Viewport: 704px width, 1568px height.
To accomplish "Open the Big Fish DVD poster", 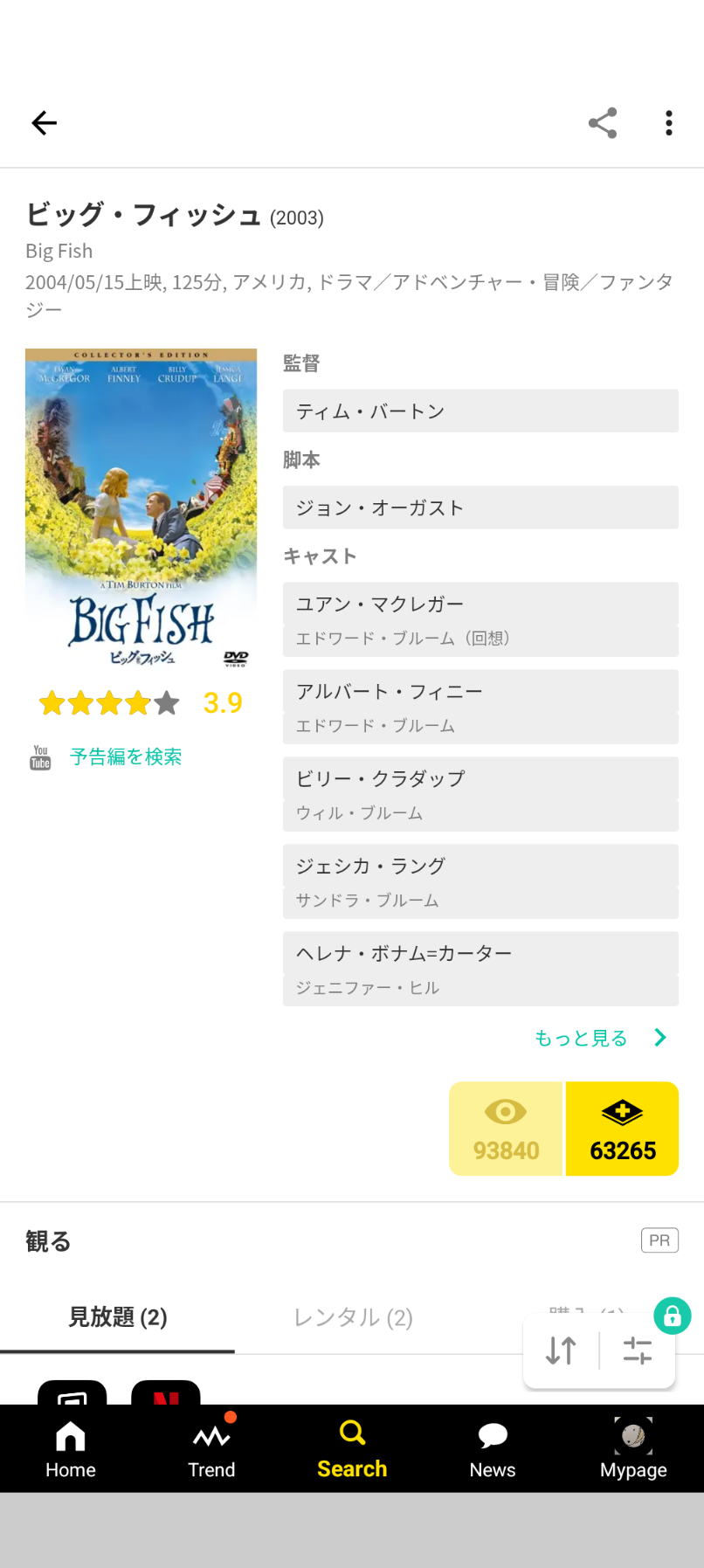I will (x=141, y=508).
